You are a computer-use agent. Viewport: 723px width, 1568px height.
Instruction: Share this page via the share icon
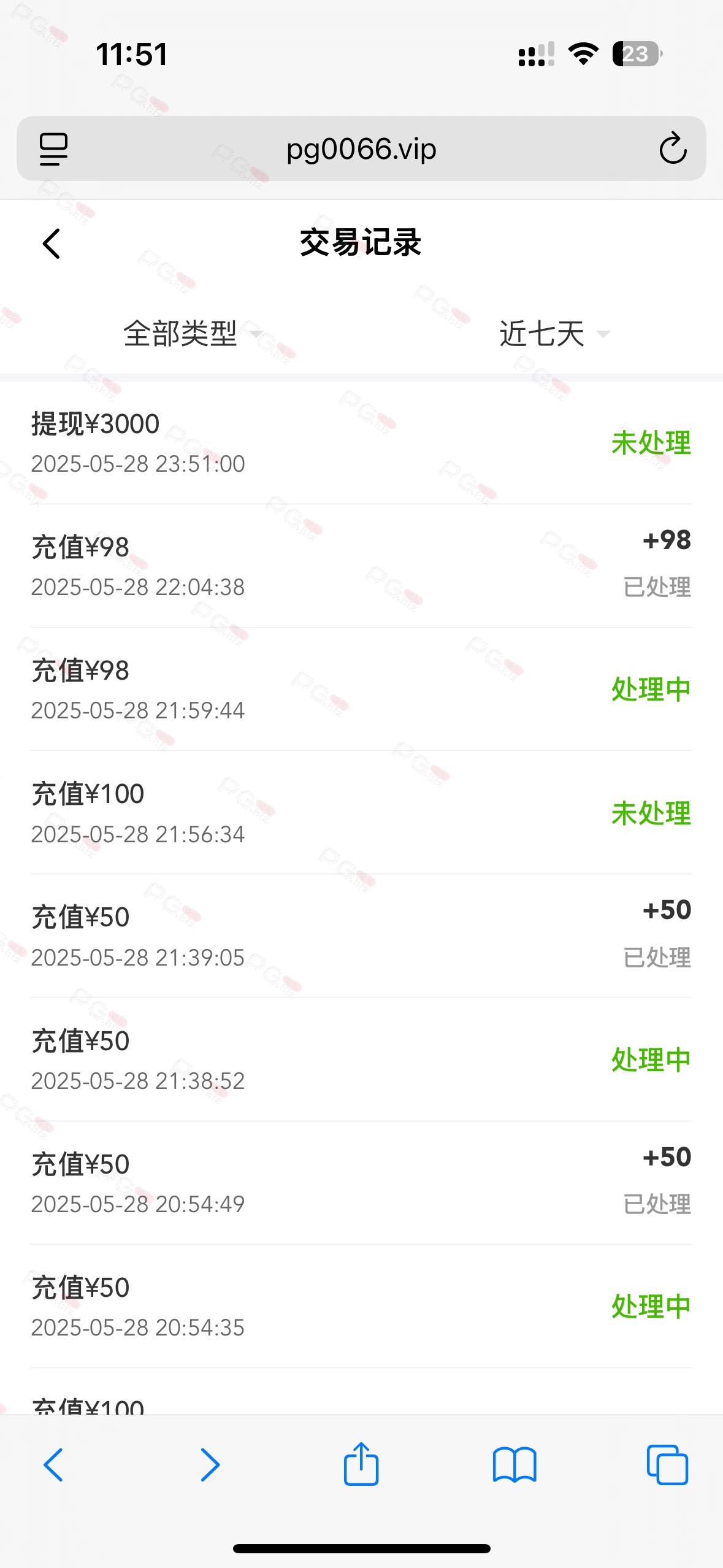(361, 1463)
